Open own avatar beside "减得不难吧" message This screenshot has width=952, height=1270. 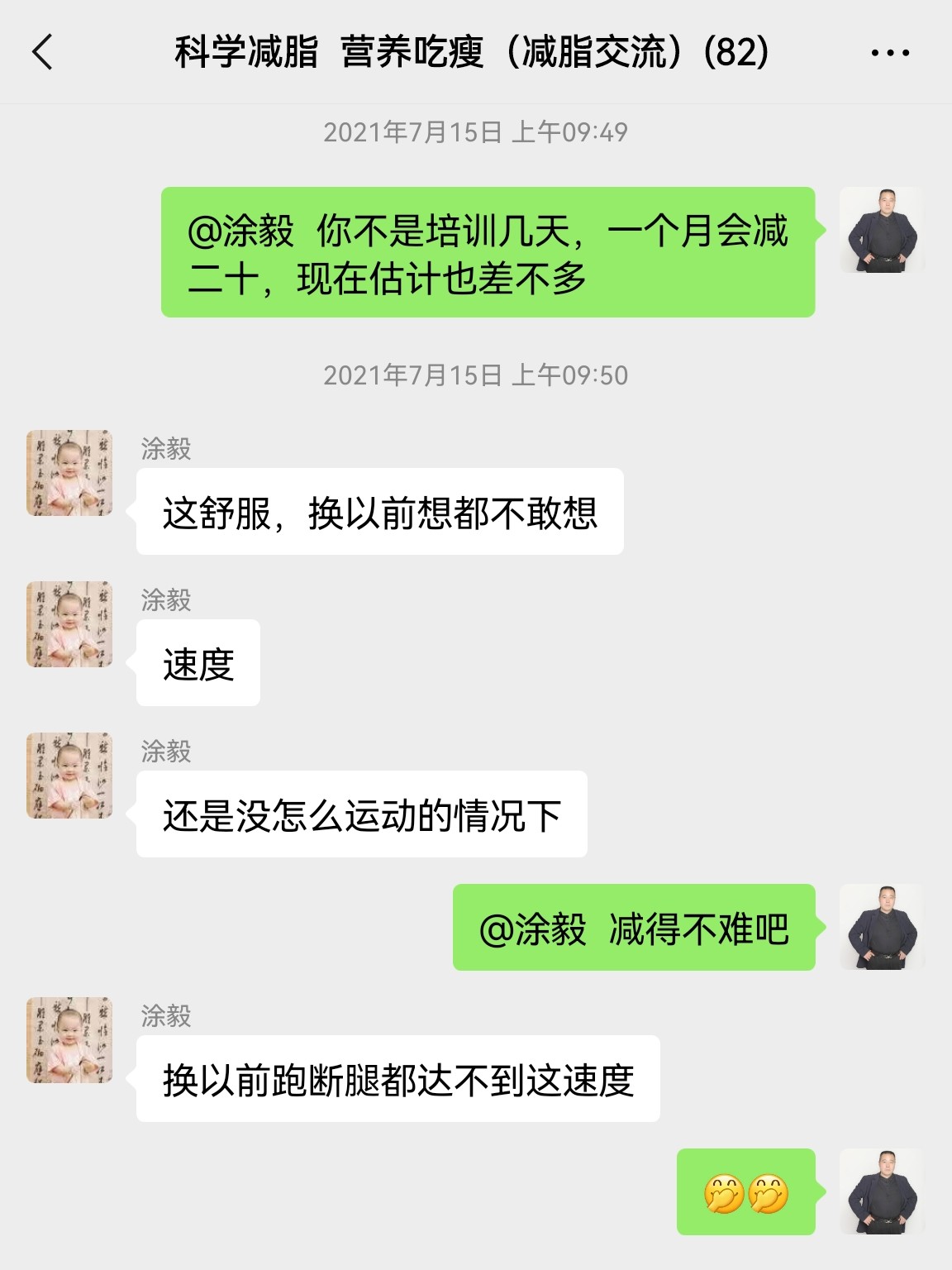[882, 927]
